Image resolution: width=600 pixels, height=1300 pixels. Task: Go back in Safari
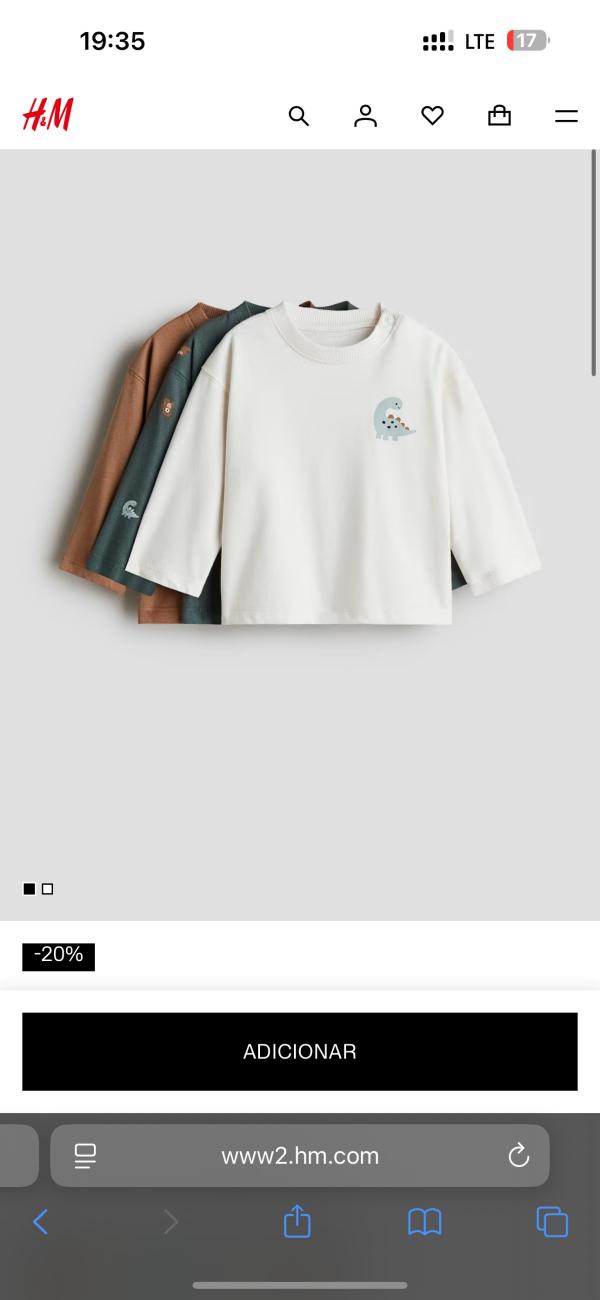[41, 1221]
